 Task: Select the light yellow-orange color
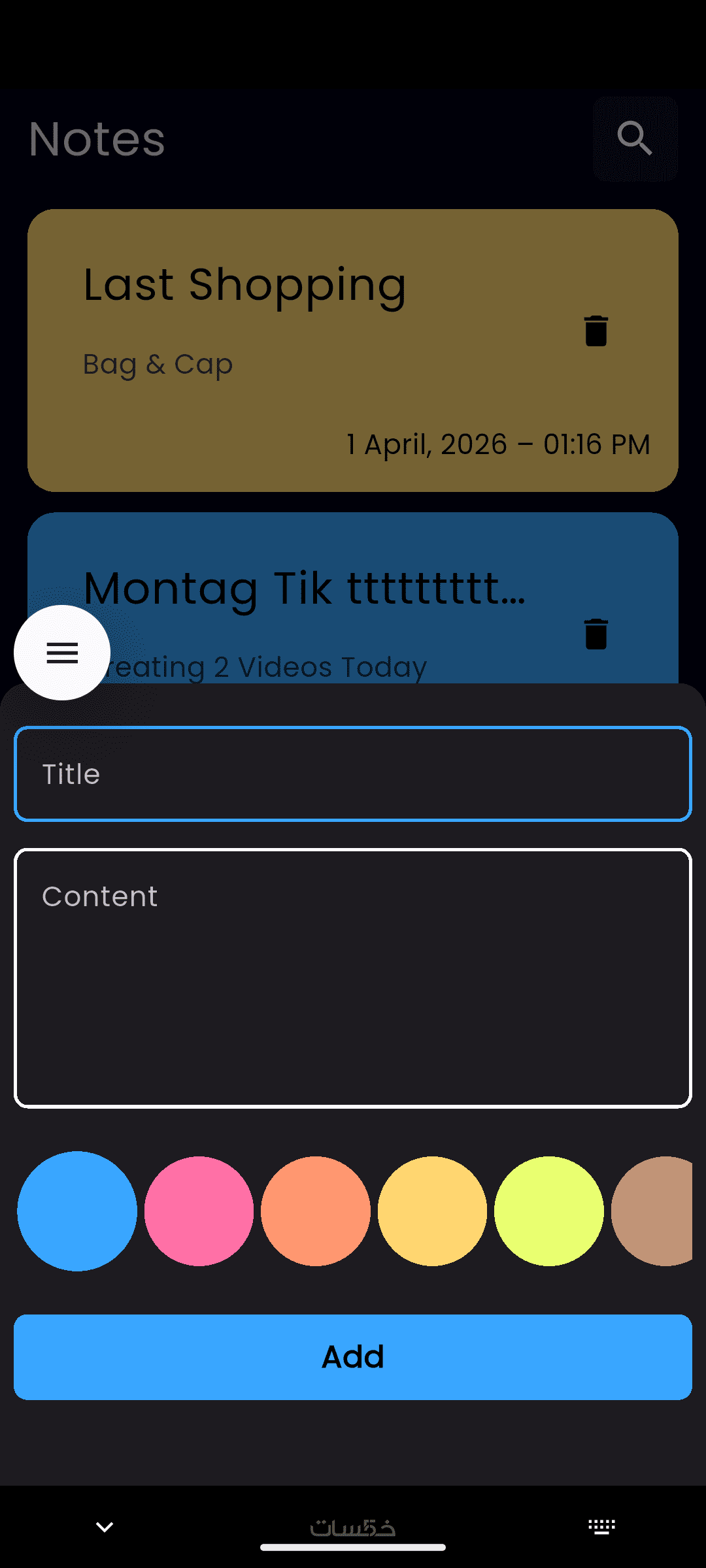[432, 1211]
